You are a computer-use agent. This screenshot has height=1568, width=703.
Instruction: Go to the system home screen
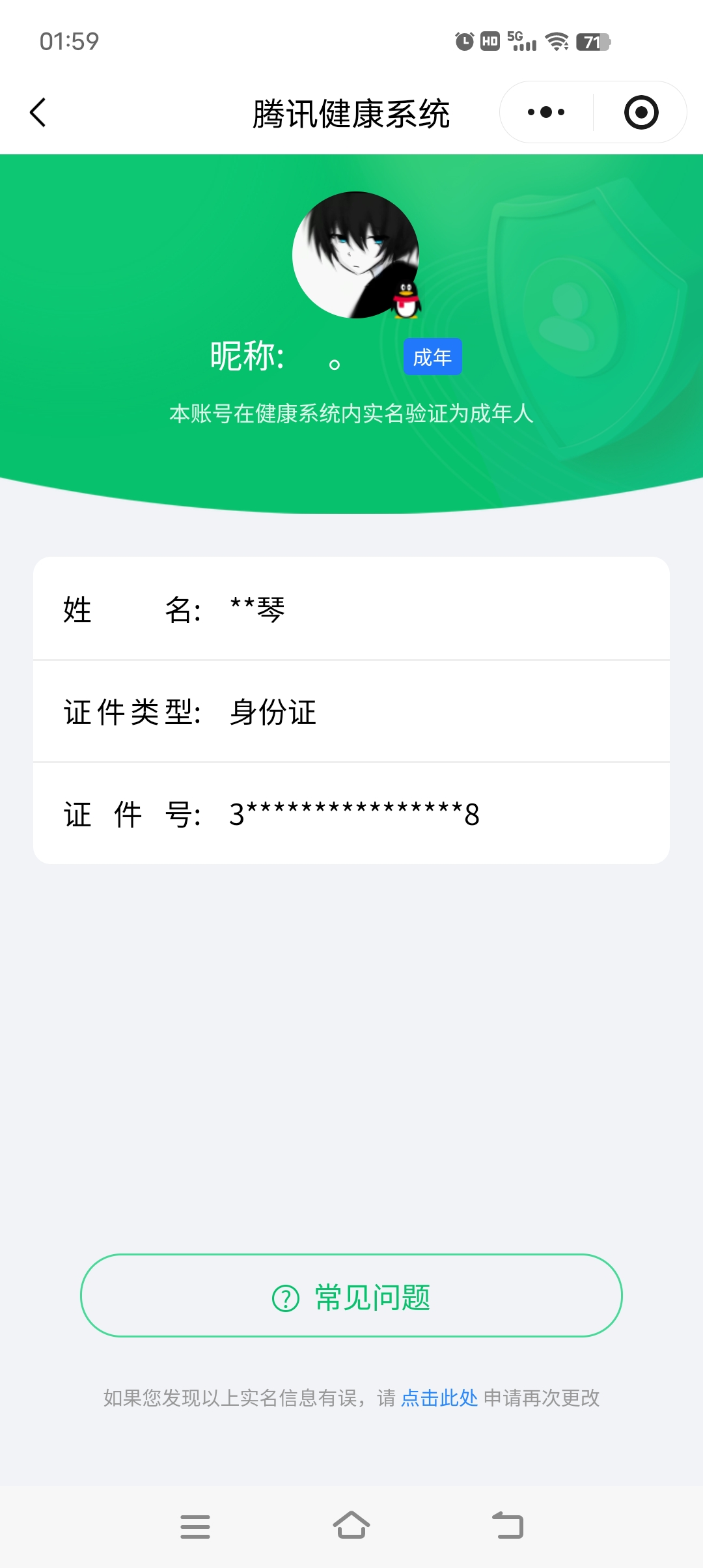pyautogui.click(x=351, y=1526)
